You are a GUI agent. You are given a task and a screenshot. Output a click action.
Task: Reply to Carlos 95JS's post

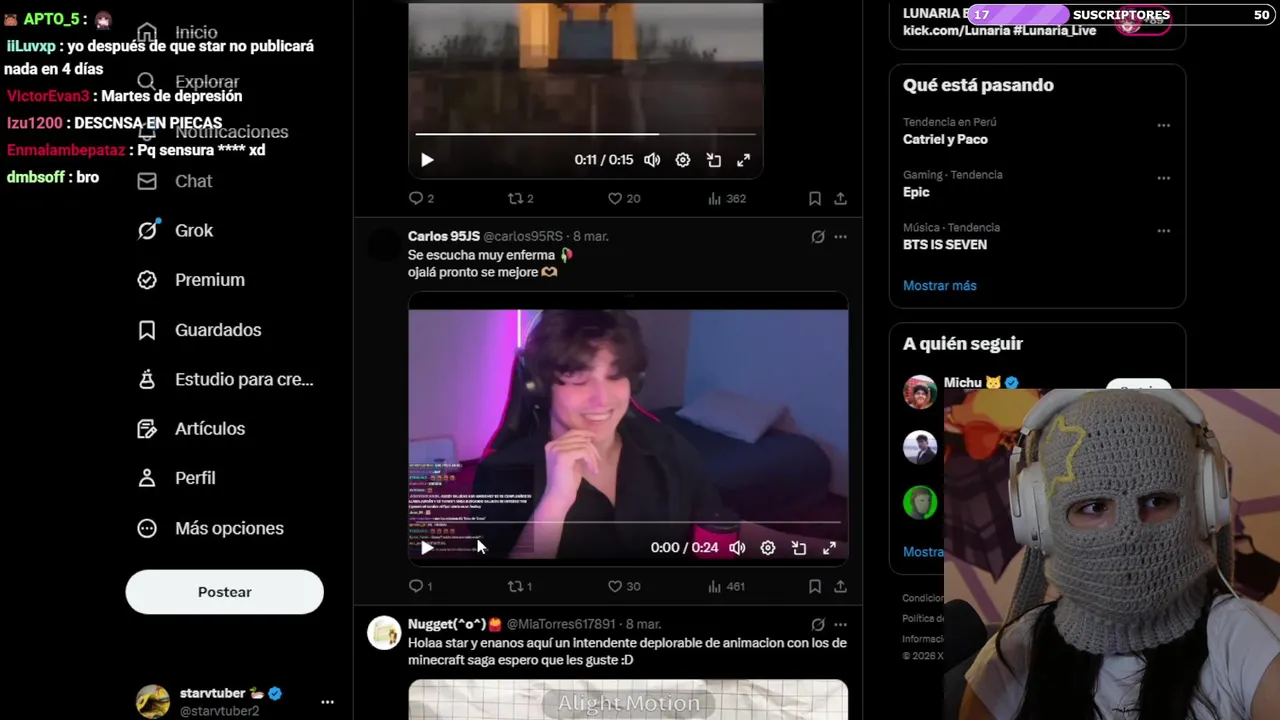pyautogui.click(x=416, y=586)
